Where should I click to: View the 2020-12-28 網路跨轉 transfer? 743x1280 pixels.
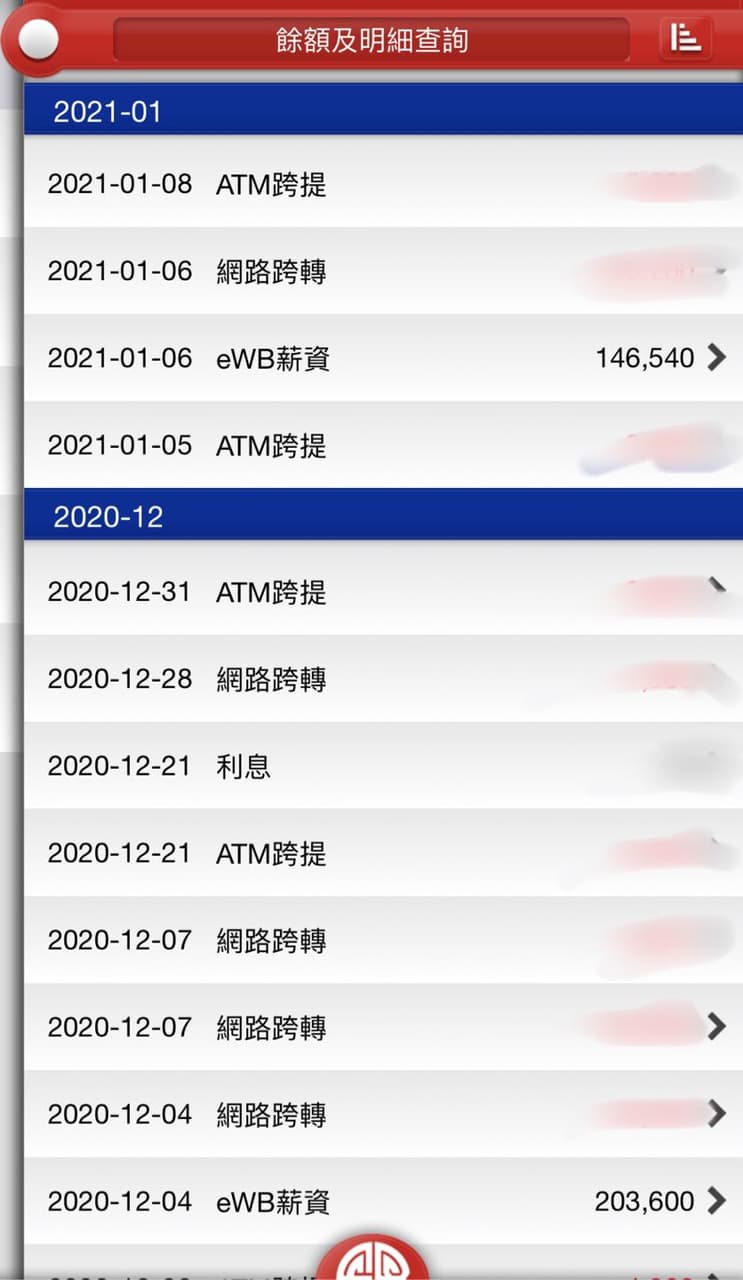click(x=383, y=679)
